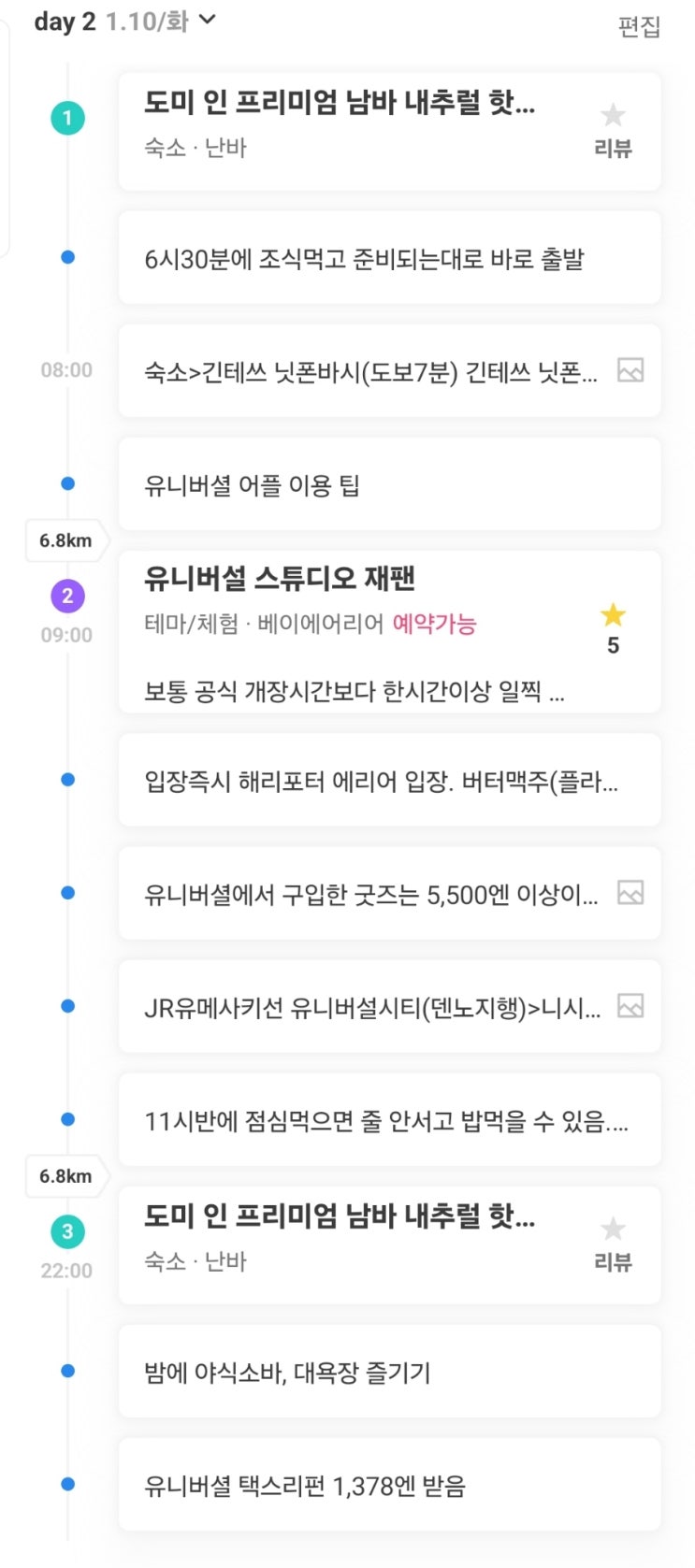Open the 11시반에 점심먹으면 memo

(388, 1120)
